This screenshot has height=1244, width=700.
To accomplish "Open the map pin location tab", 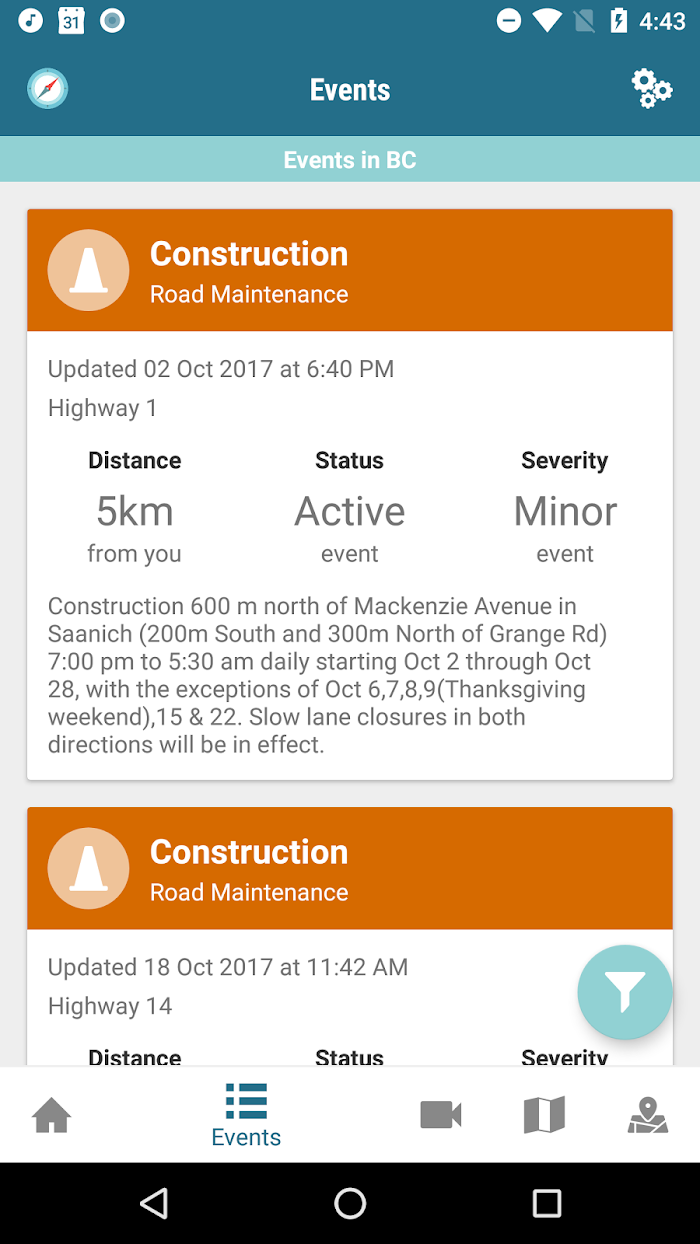I will [x=648, y=1114].
